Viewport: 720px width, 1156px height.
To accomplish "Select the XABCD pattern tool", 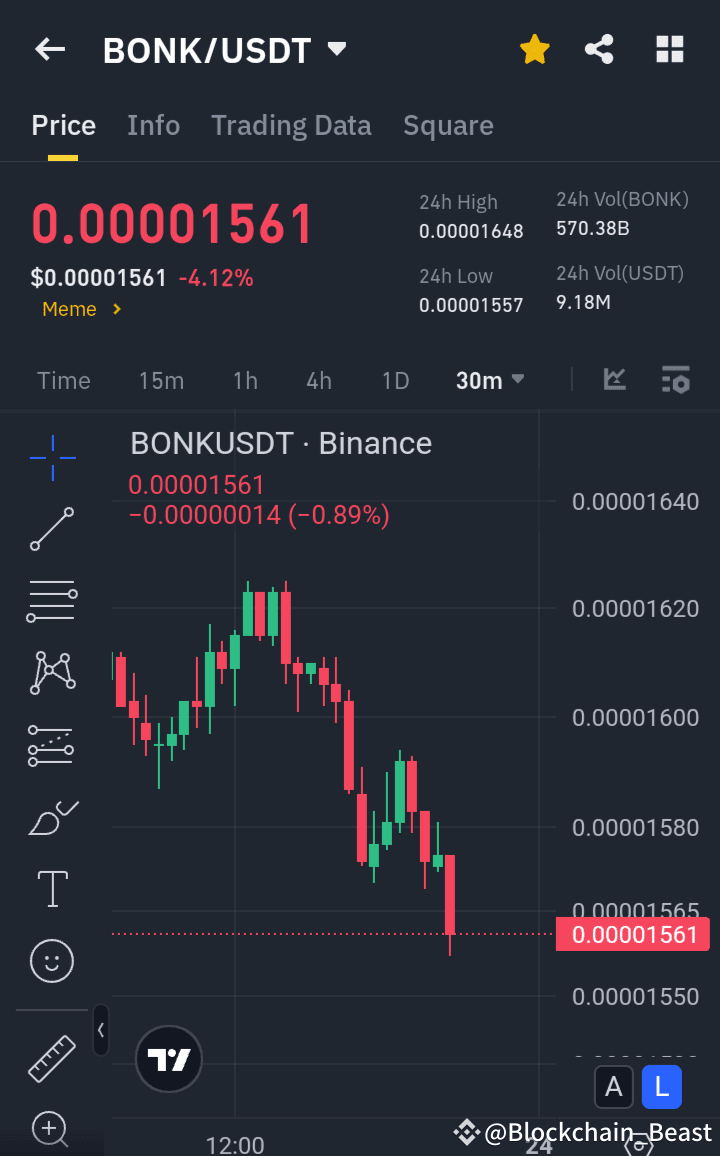I will (51, 673).
